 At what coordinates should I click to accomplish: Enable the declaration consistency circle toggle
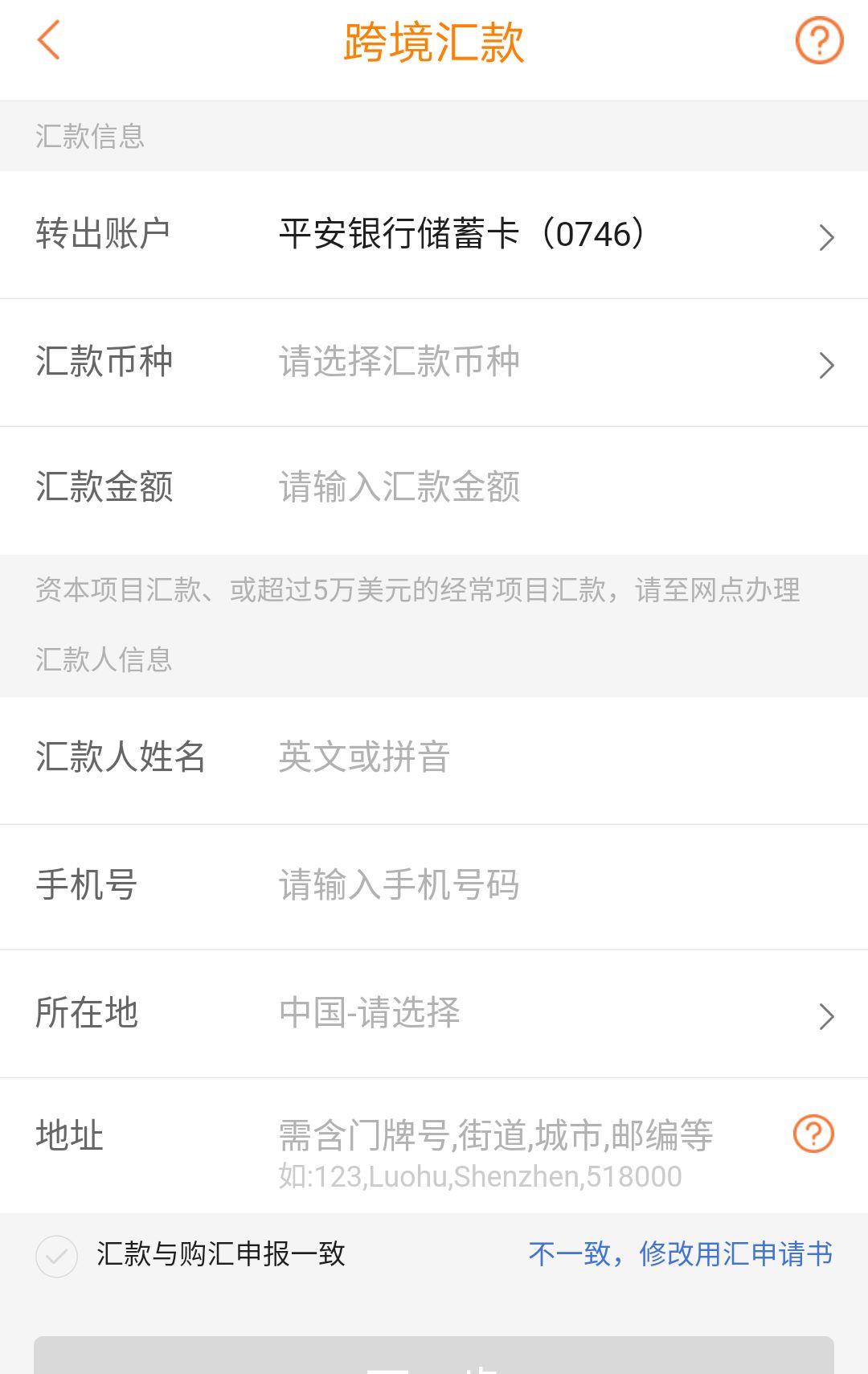[55, 1255]
